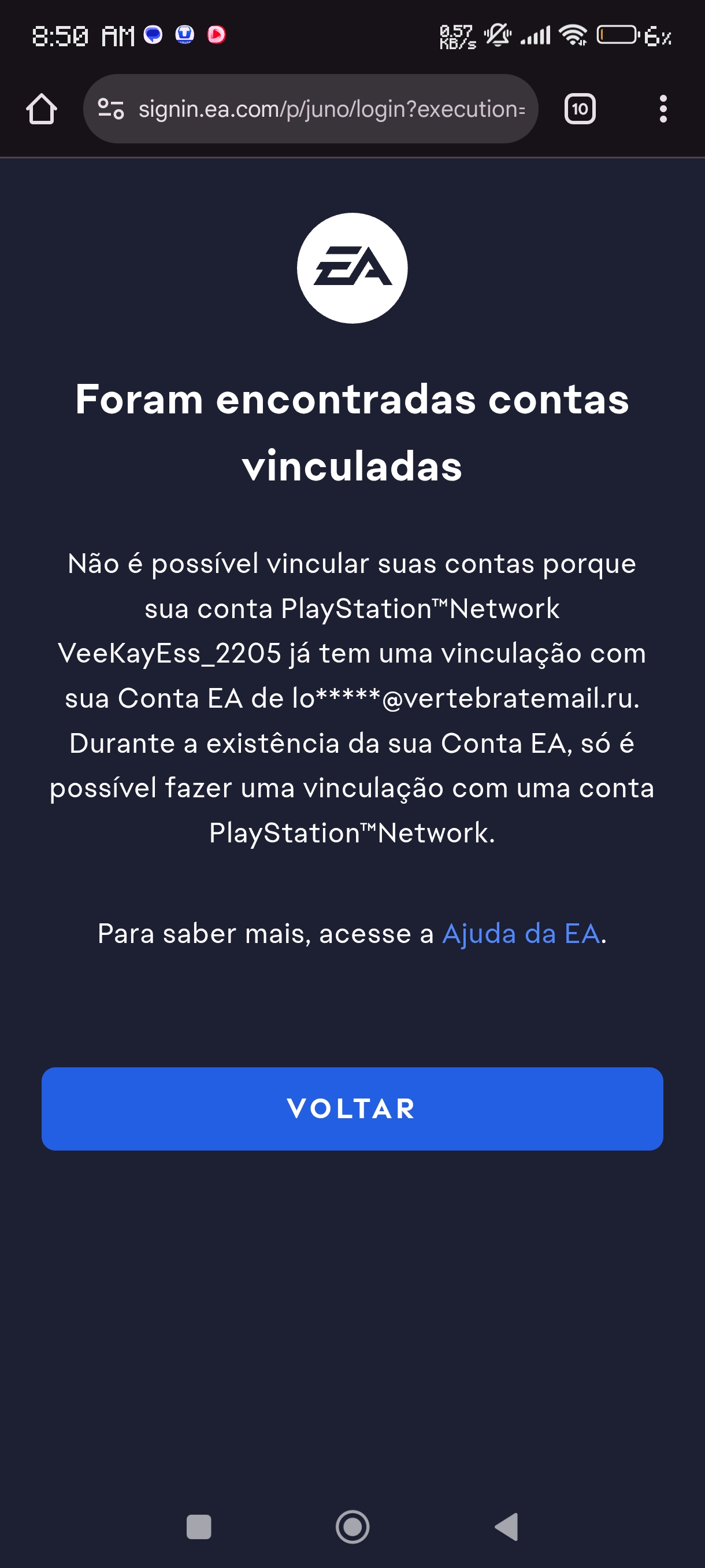
Task: Open the browser overflow menu
Action: coord(662,109)
